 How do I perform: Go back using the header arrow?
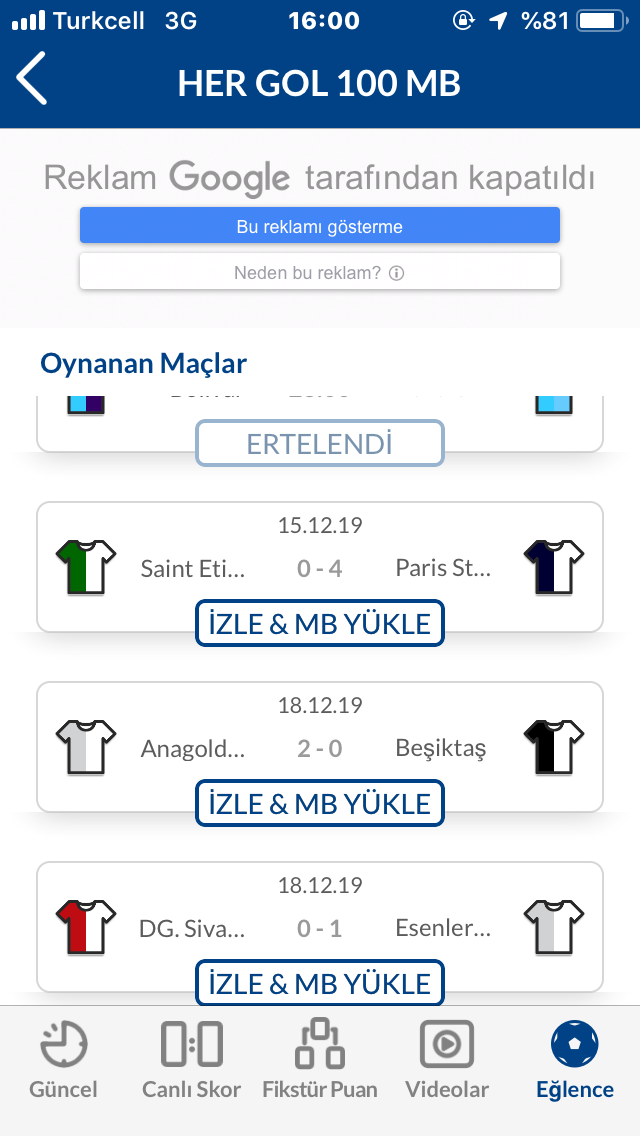(x=32, y=78)
